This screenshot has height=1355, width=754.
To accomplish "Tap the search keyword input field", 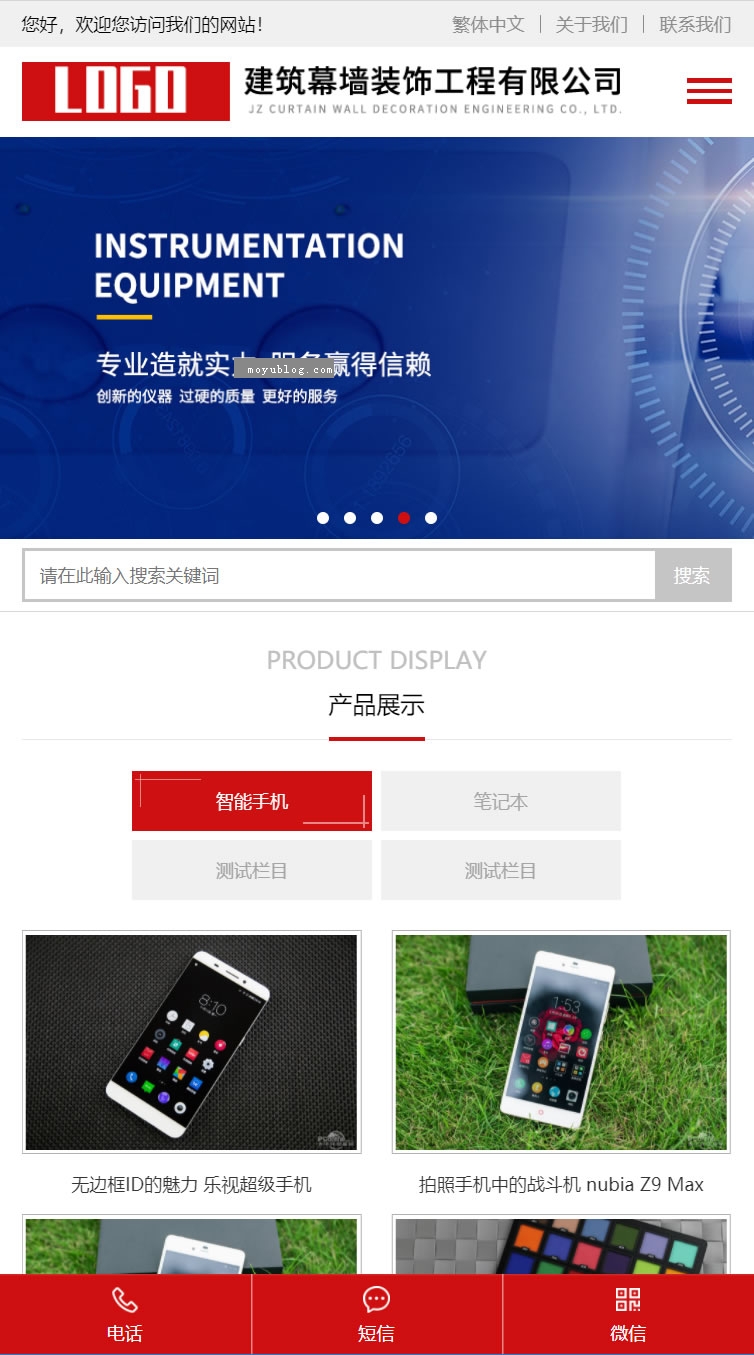I will pos(339,575).
